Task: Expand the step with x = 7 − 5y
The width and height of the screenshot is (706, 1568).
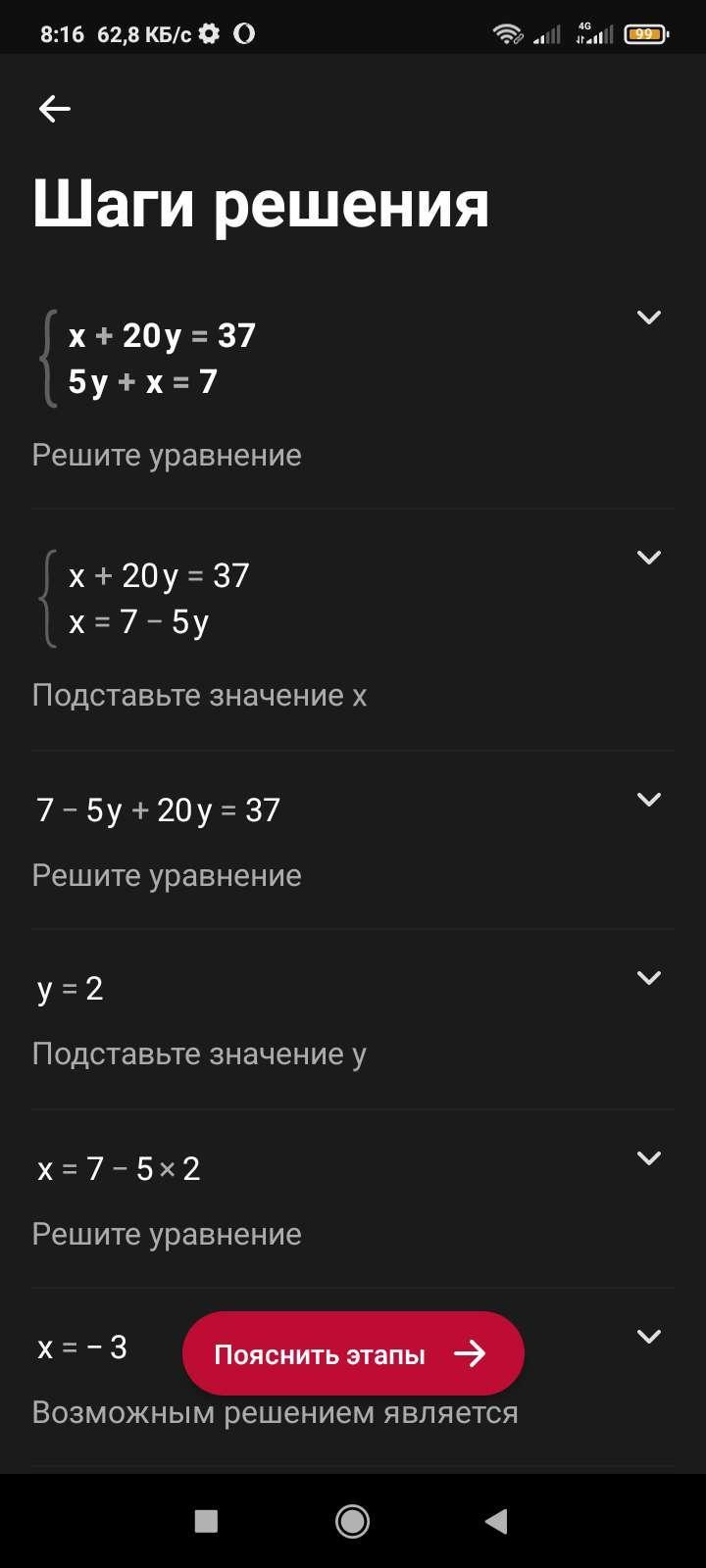Action: [x=648, y=557]
